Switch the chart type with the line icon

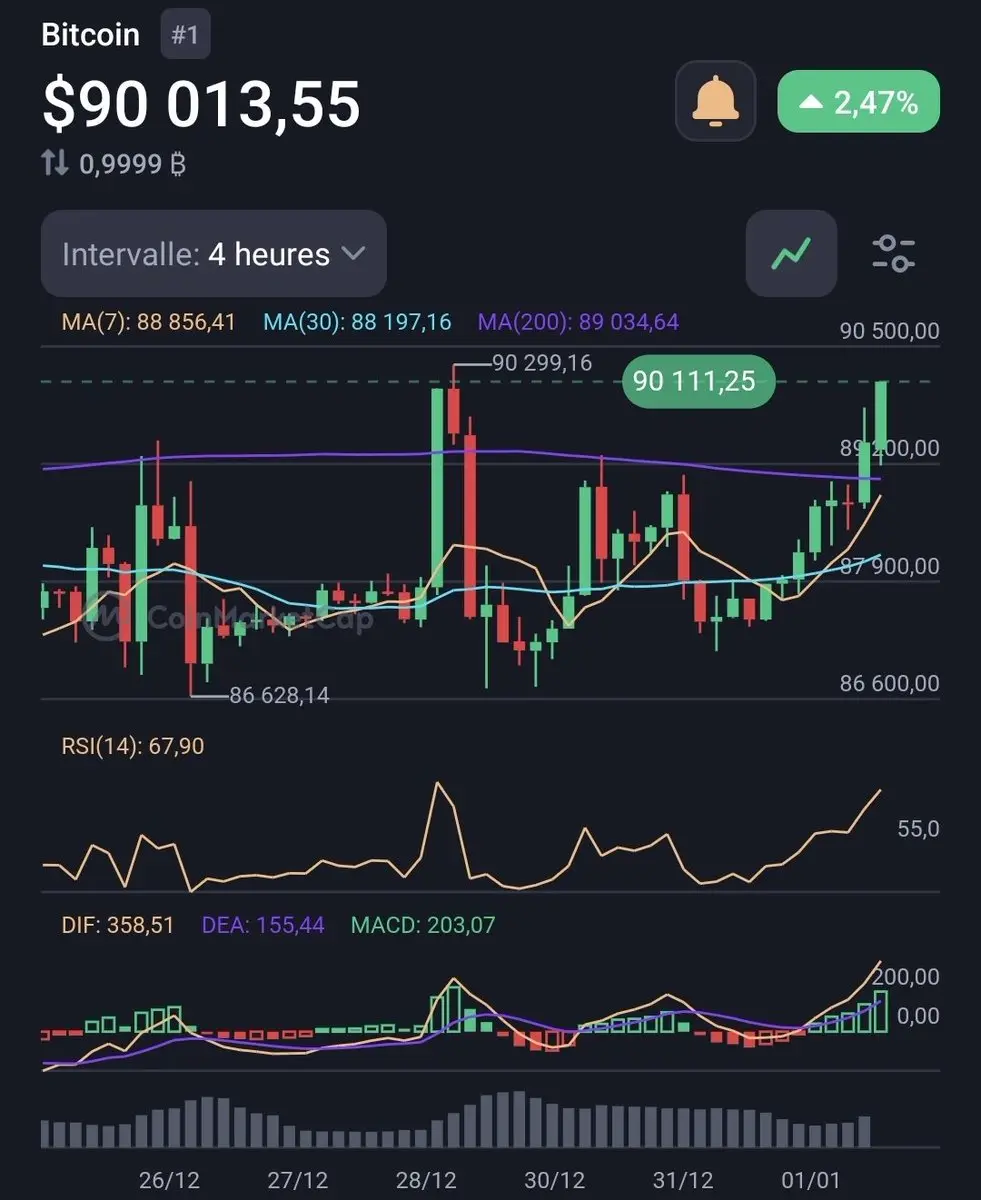[x=791, y=254]
